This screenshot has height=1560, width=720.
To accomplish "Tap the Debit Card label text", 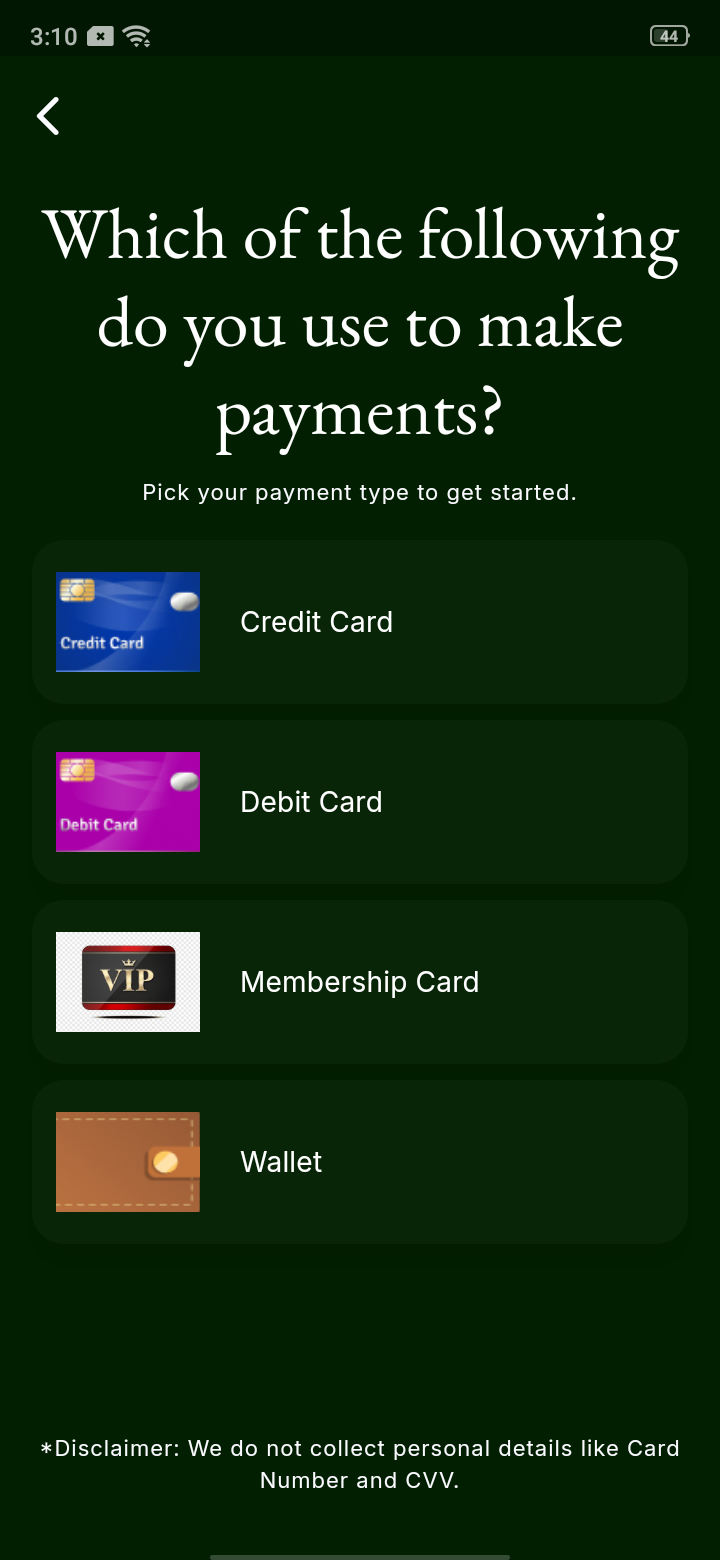I will 311,801.
